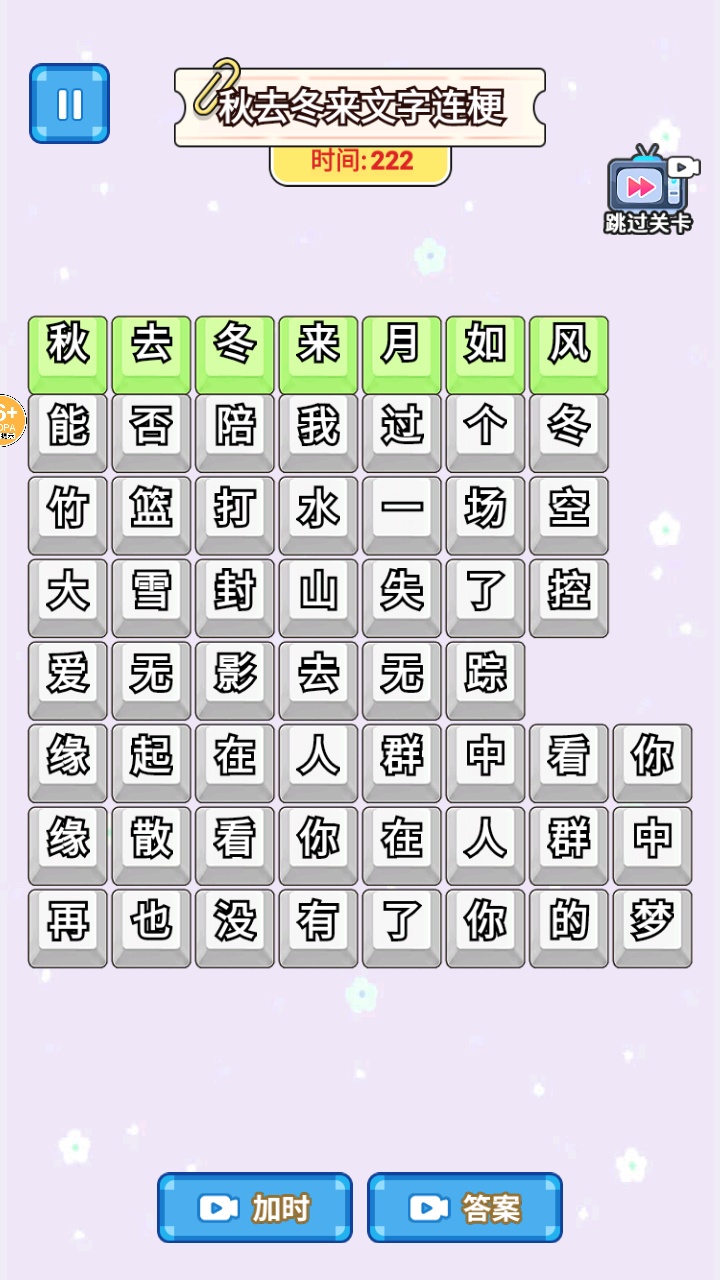Tap 跳过关卡 to skip this level
This screenshot has width=720, height=1280.
648,190
